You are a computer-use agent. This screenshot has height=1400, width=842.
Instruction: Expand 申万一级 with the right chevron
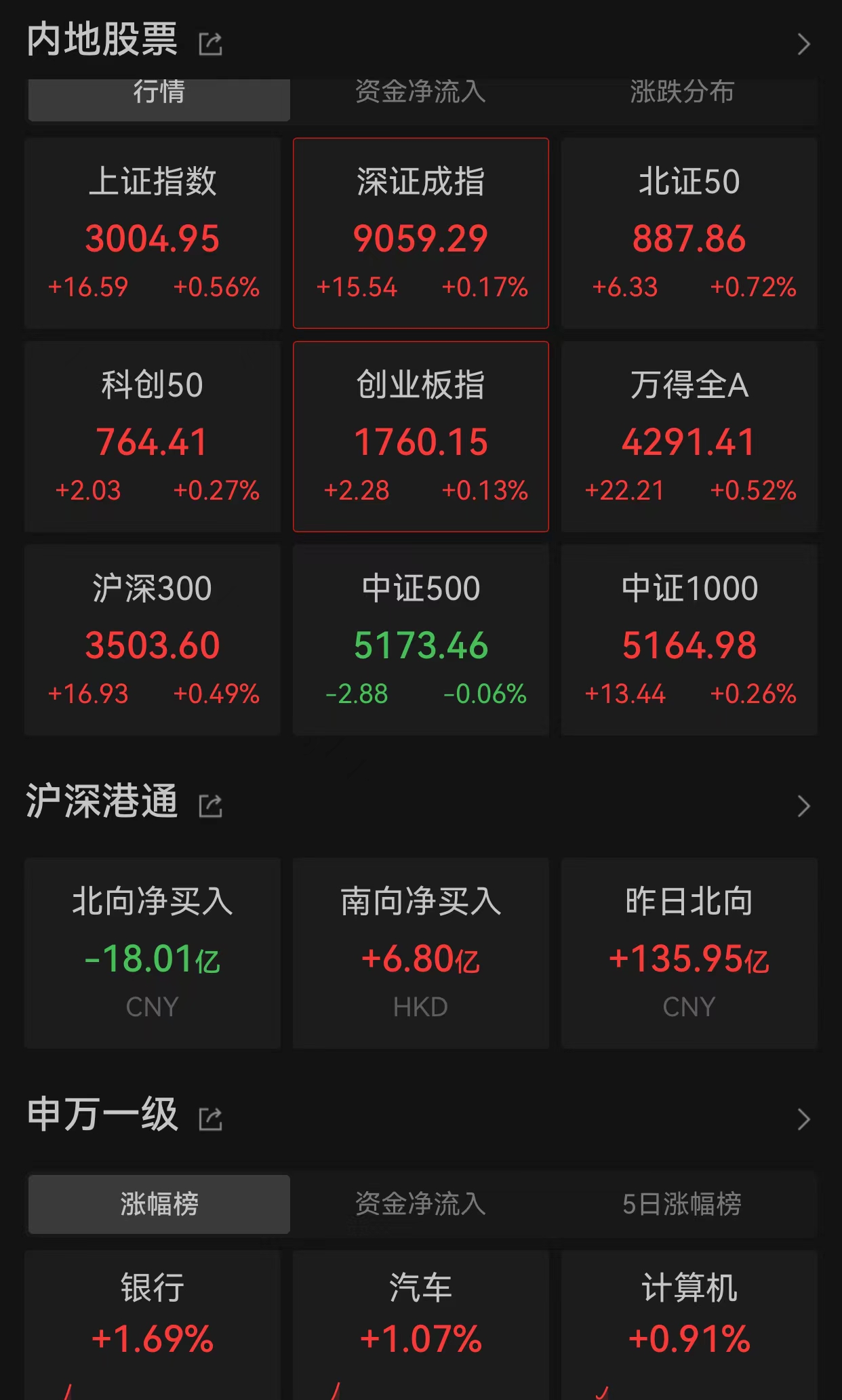click(804, 1119)
